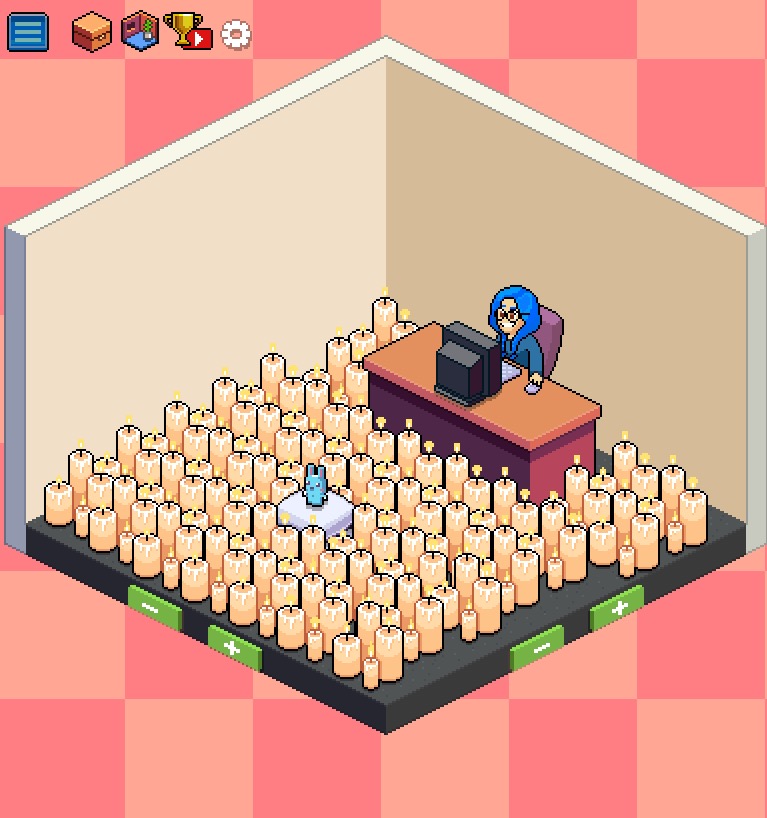Open the gold trophy video icon

[187, 31]
